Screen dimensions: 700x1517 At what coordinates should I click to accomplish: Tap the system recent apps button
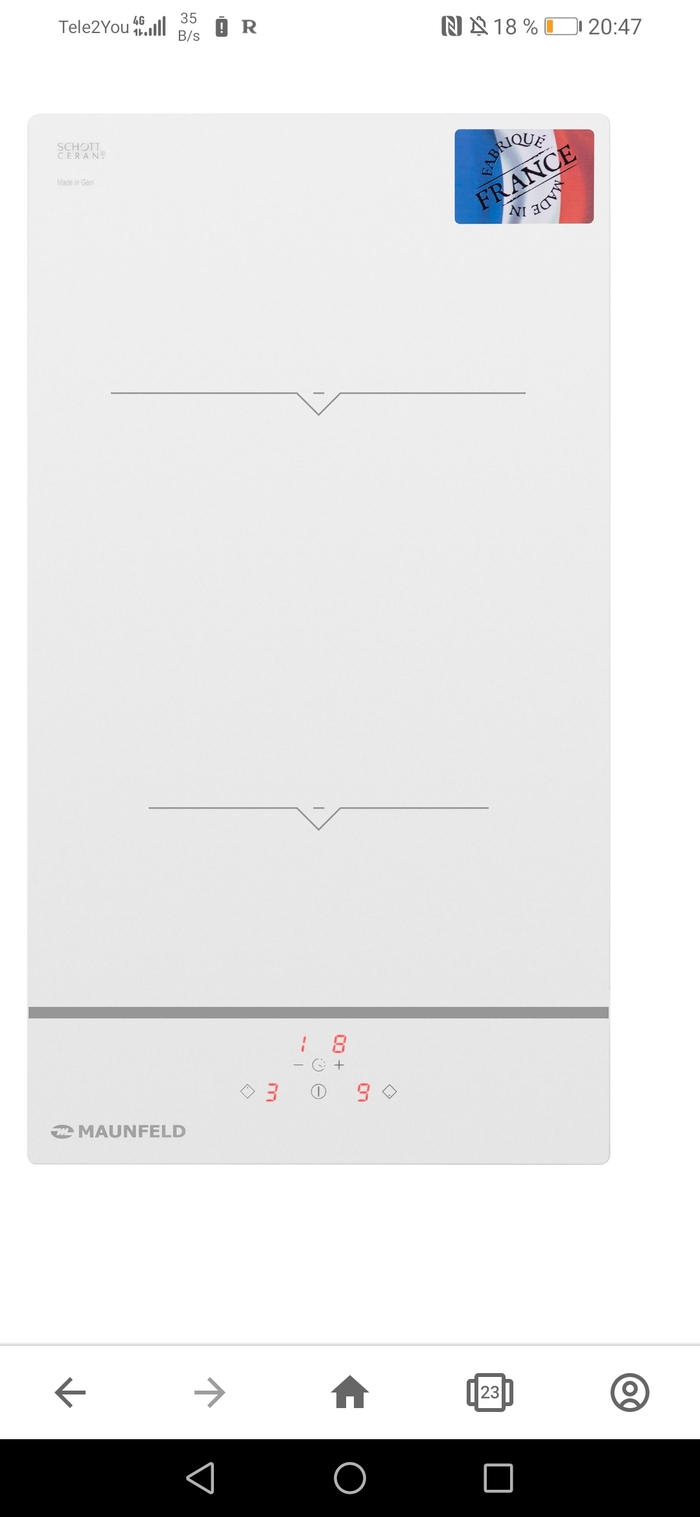(x=497, y=1478)
